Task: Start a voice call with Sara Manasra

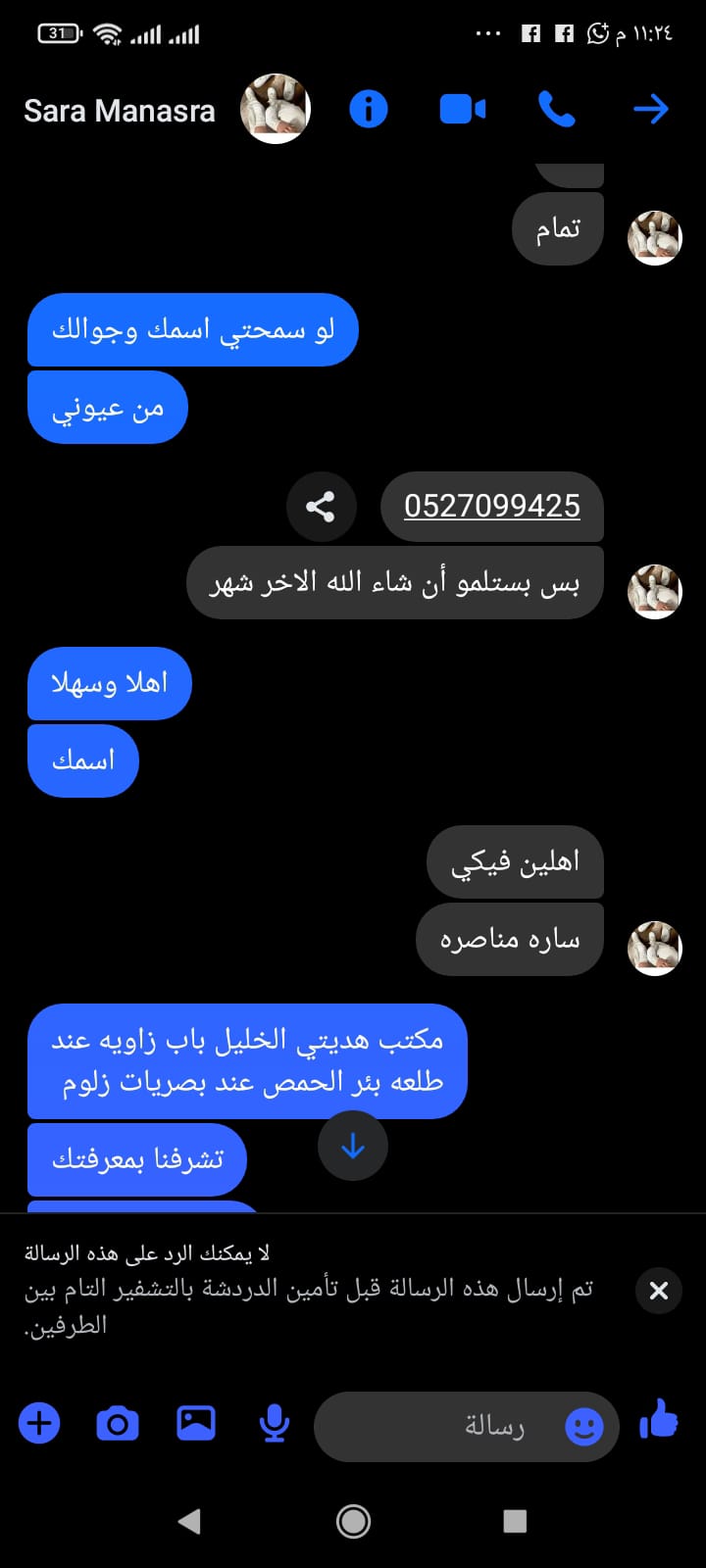Action: click(556, 109)
